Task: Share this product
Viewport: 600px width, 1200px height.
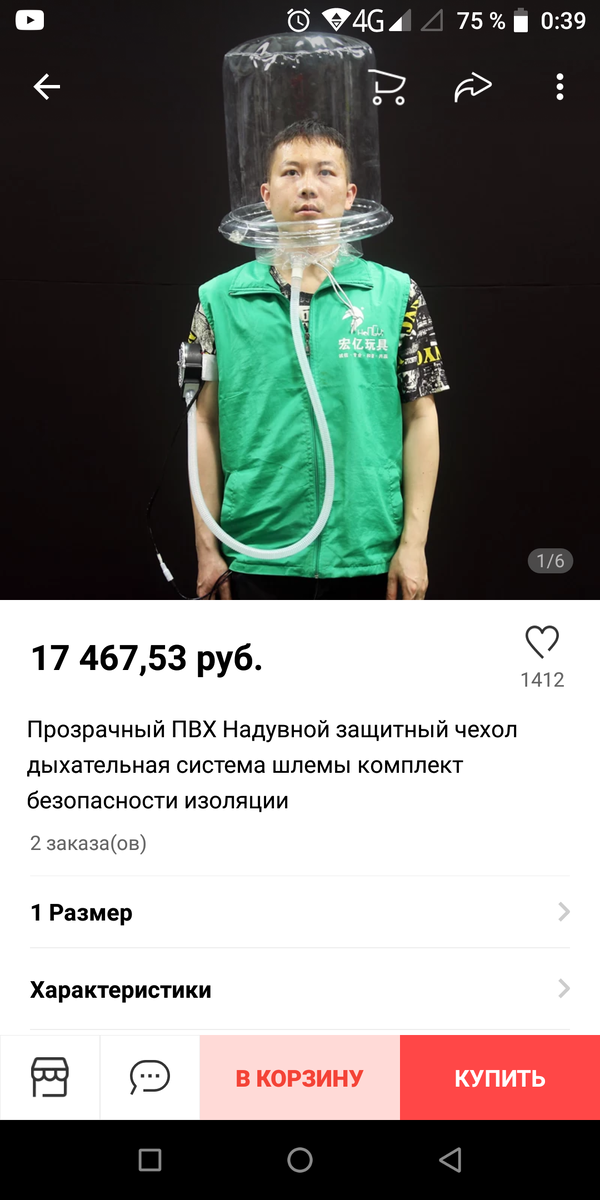Action: click(x=473, y=87)
